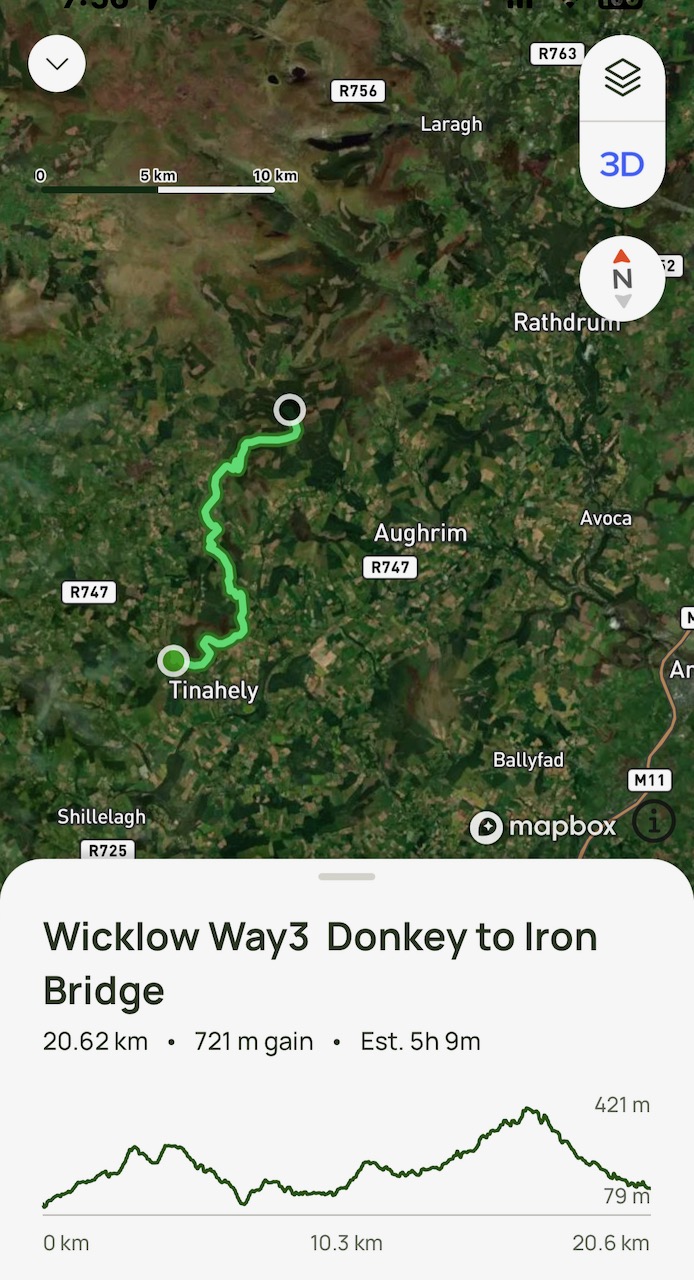The image size is (694, 1280).
Task: Collapse the map with the down chevron
Action: click(x=57, y=64)
